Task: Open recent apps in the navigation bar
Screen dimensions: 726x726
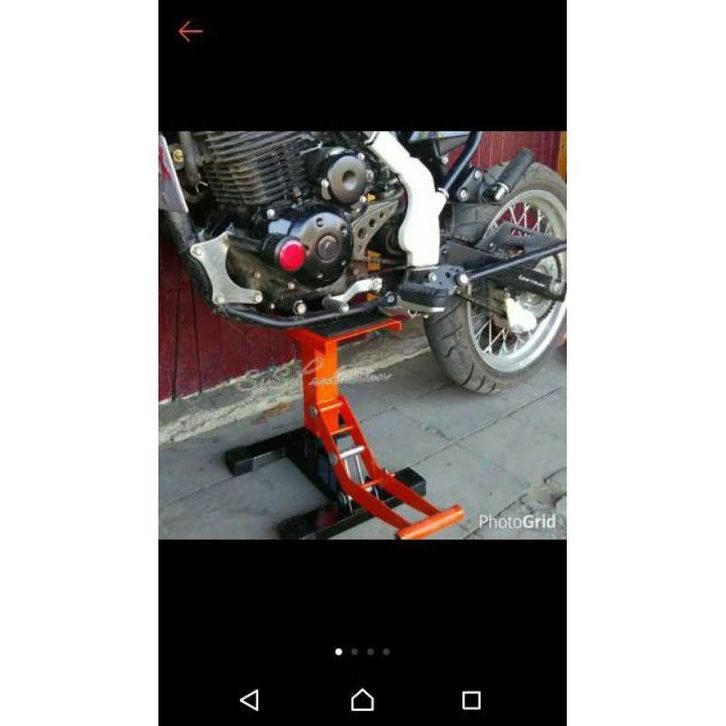Action: [x=471, y=700]
